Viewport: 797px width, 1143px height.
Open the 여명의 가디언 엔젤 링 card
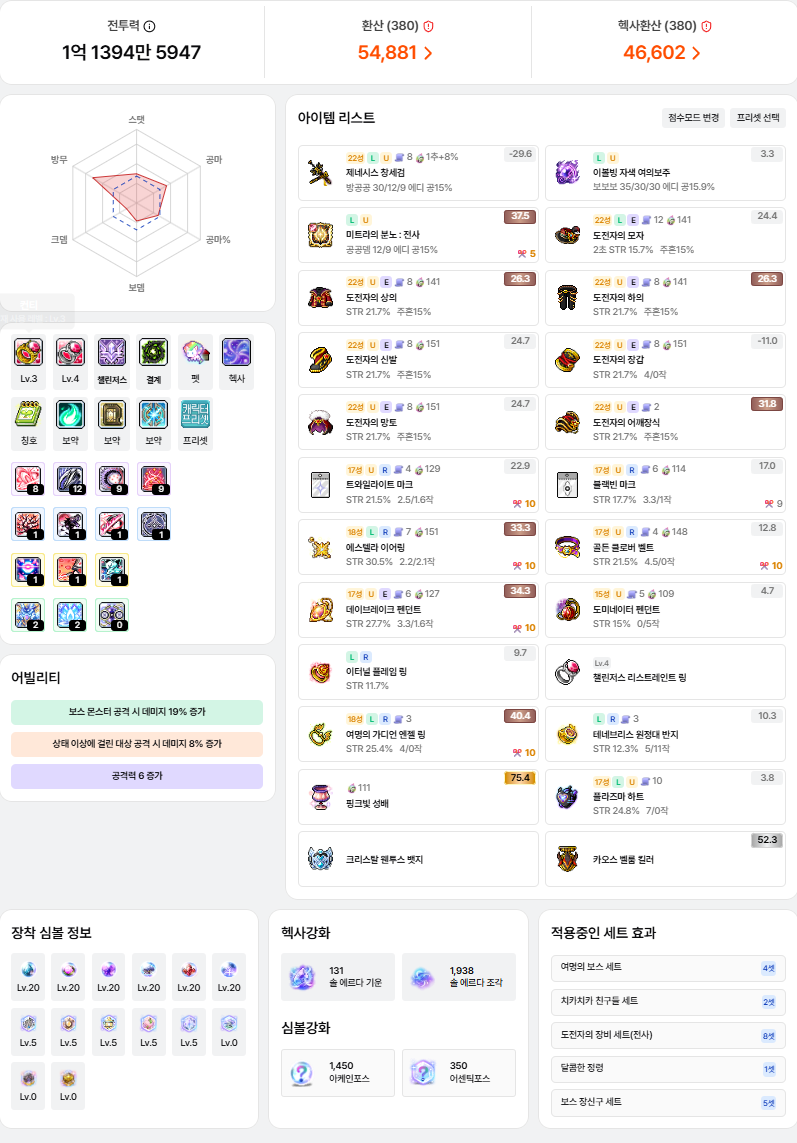(x=419, y=734)
